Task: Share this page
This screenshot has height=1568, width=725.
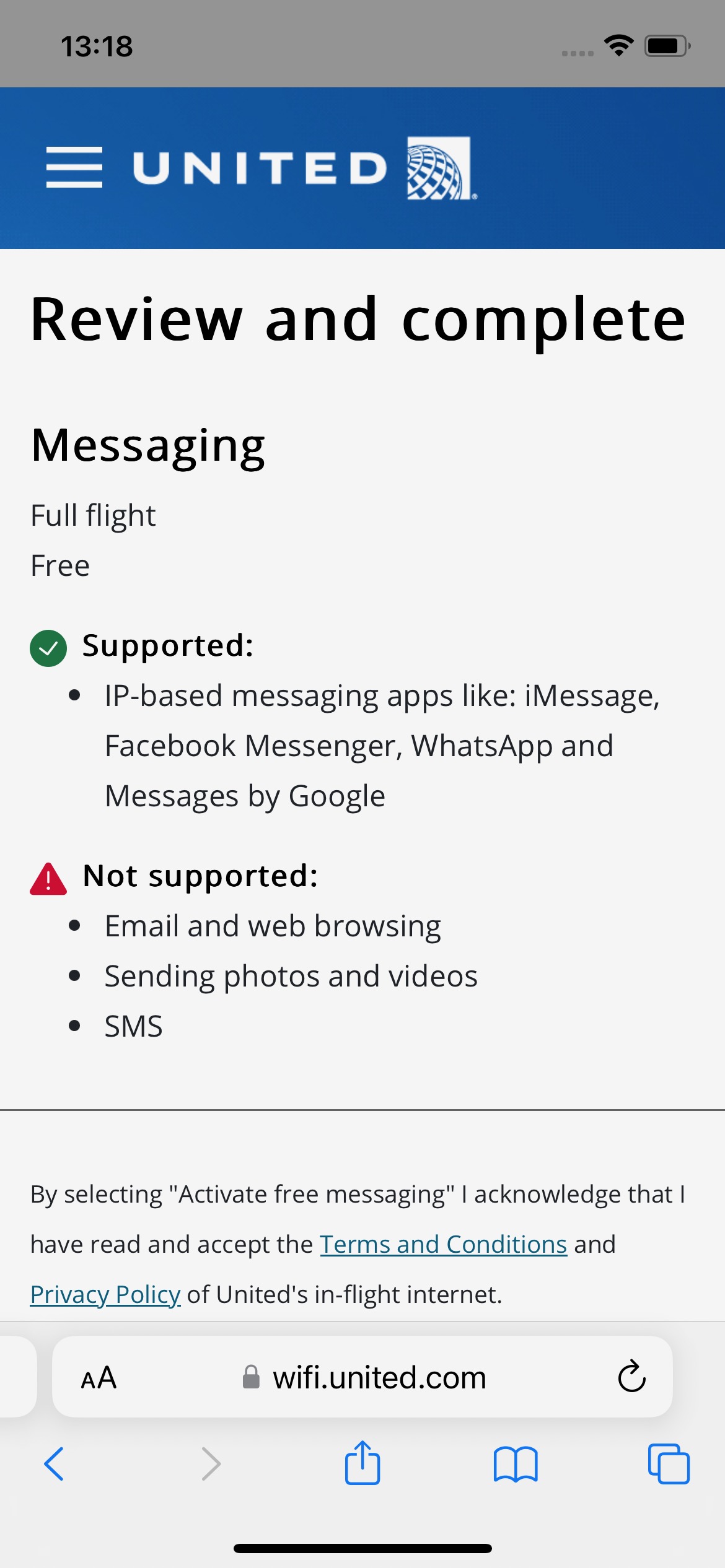Action: point(362,1463)
